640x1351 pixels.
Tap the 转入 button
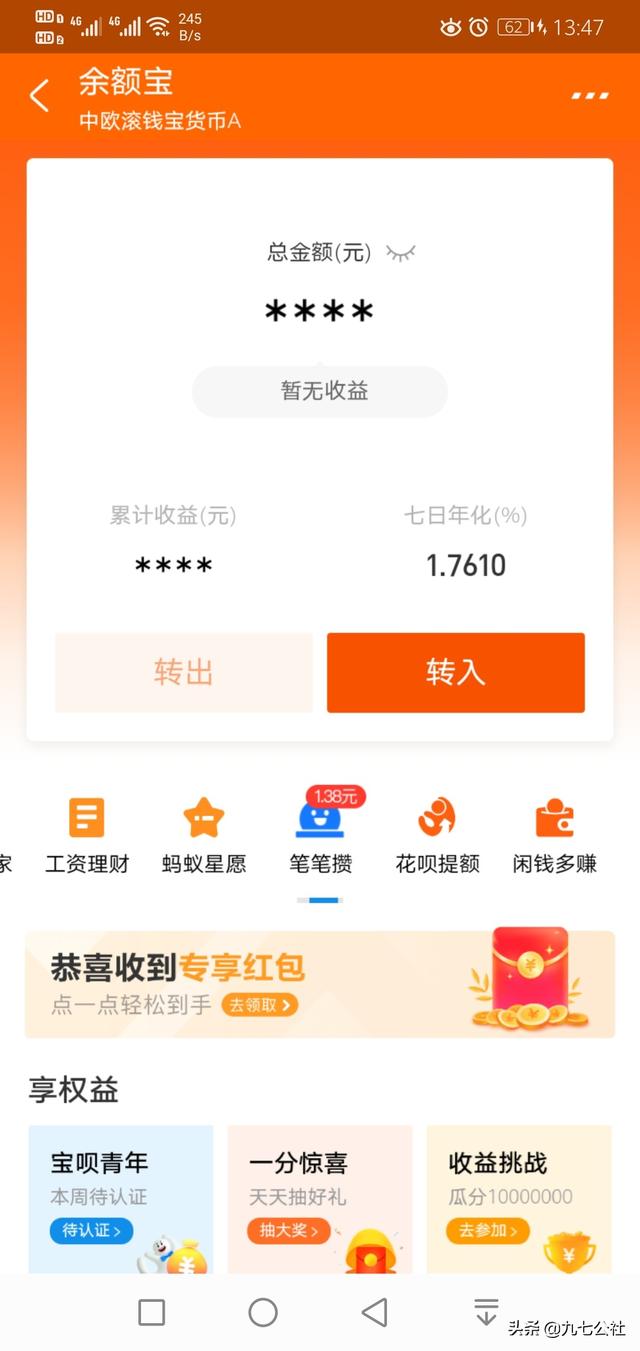point(456,672)
